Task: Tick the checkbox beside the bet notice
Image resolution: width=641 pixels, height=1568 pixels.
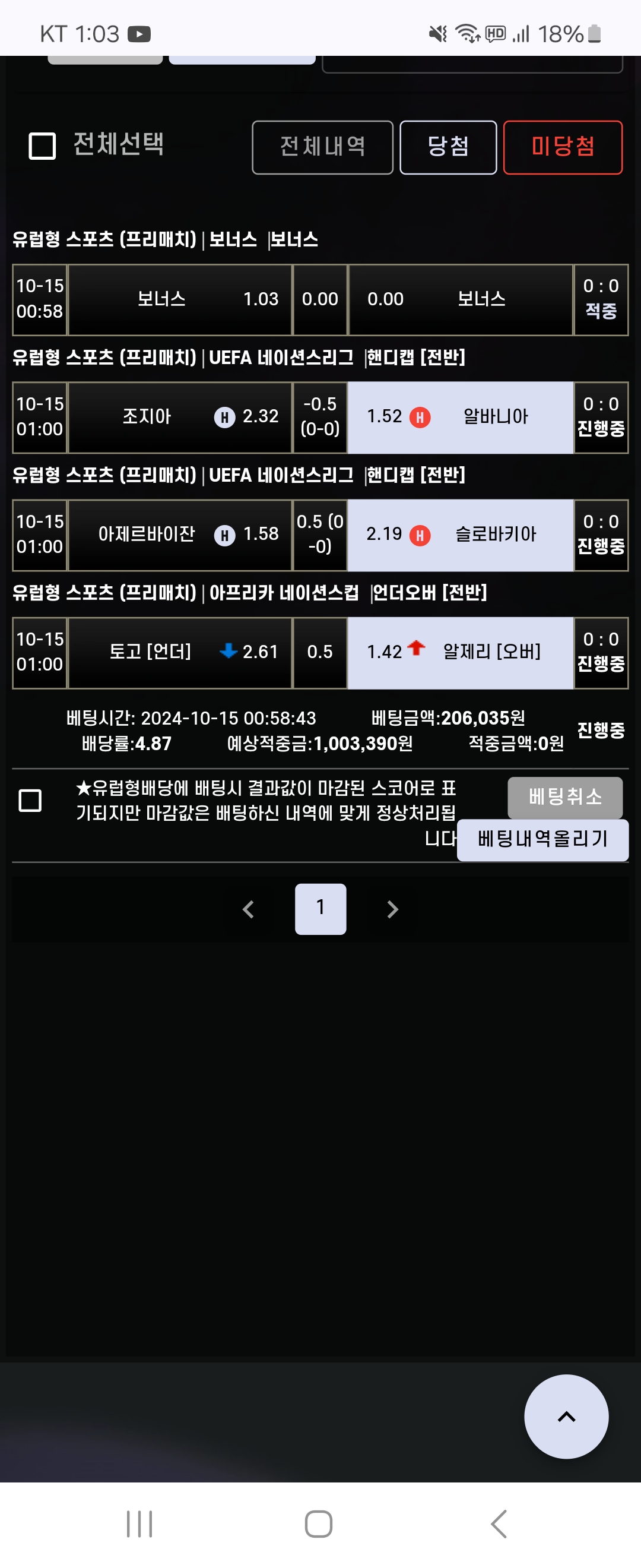Action: 30,801
